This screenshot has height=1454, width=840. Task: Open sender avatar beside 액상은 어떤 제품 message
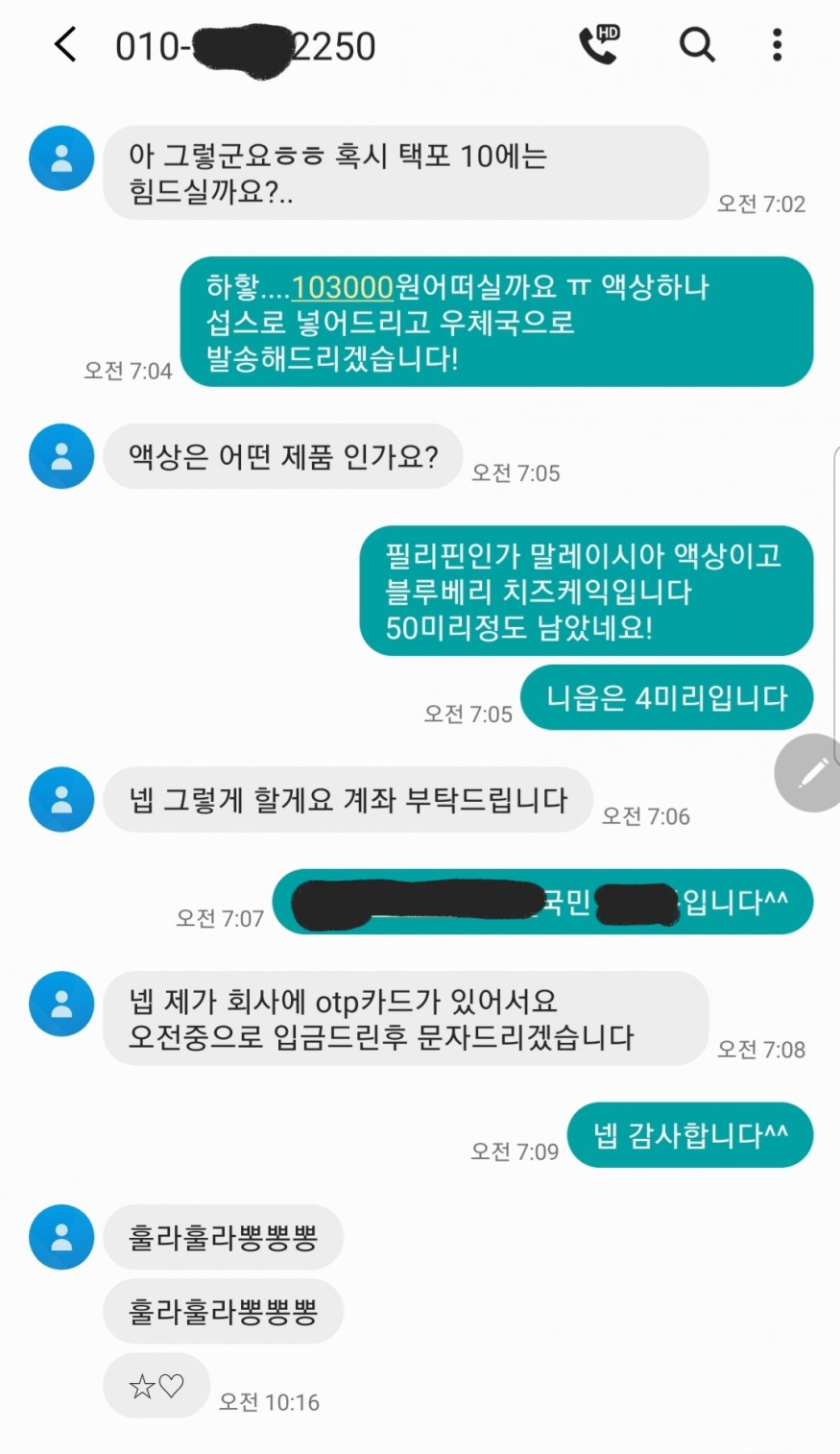click(61, 456)
